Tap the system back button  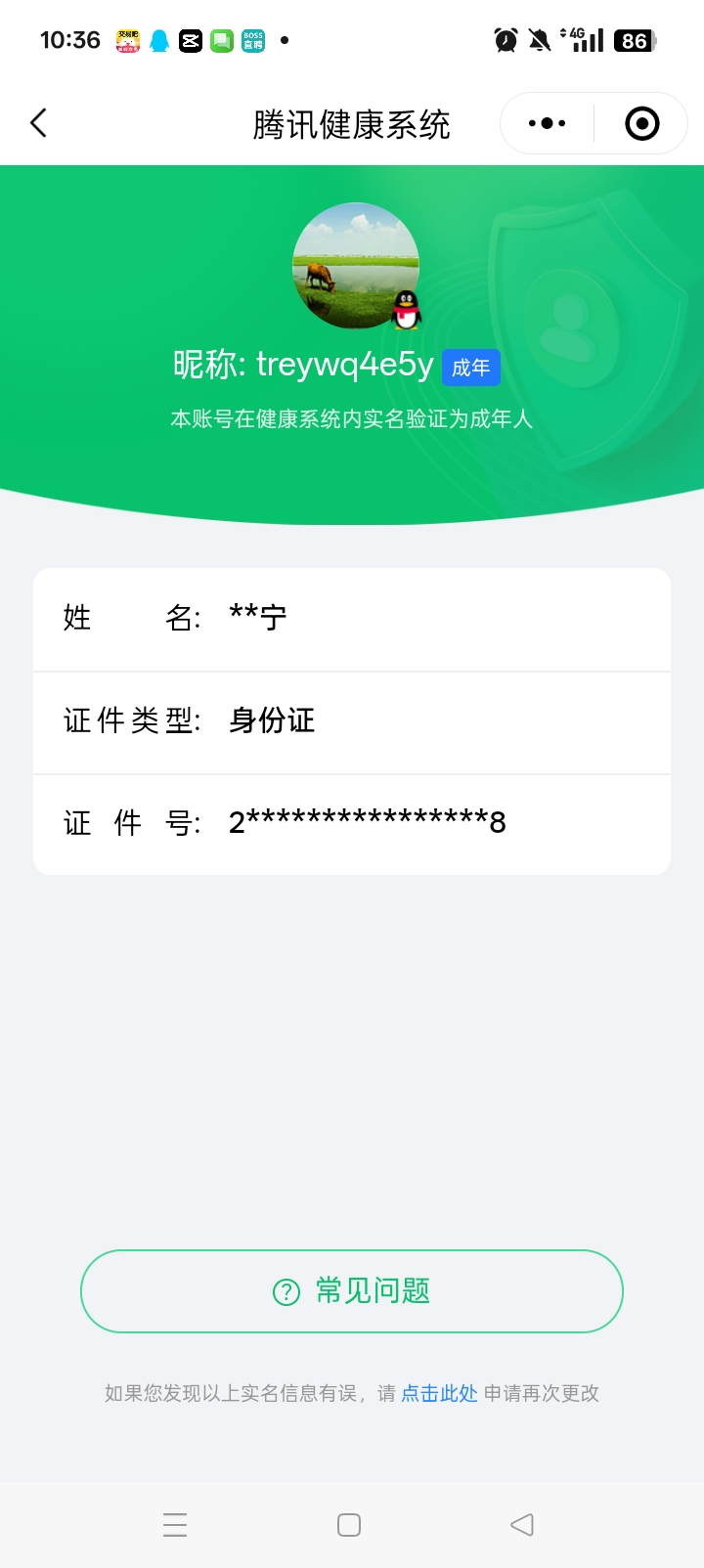522,1524
